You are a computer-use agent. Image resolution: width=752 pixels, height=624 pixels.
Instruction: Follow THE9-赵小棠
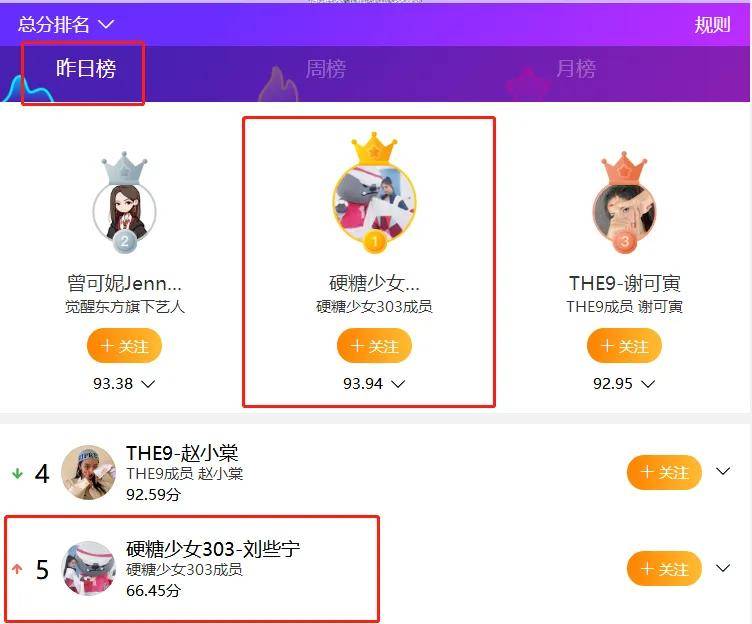[x=664, y=472]
